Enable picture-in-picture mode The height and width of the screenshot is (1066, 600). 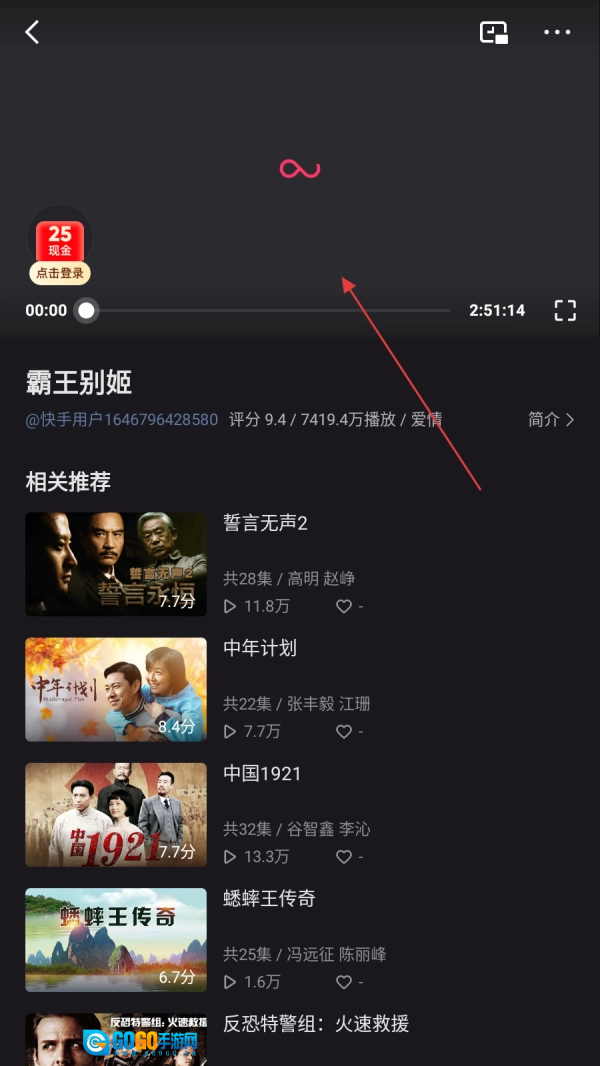click(494, 32)
